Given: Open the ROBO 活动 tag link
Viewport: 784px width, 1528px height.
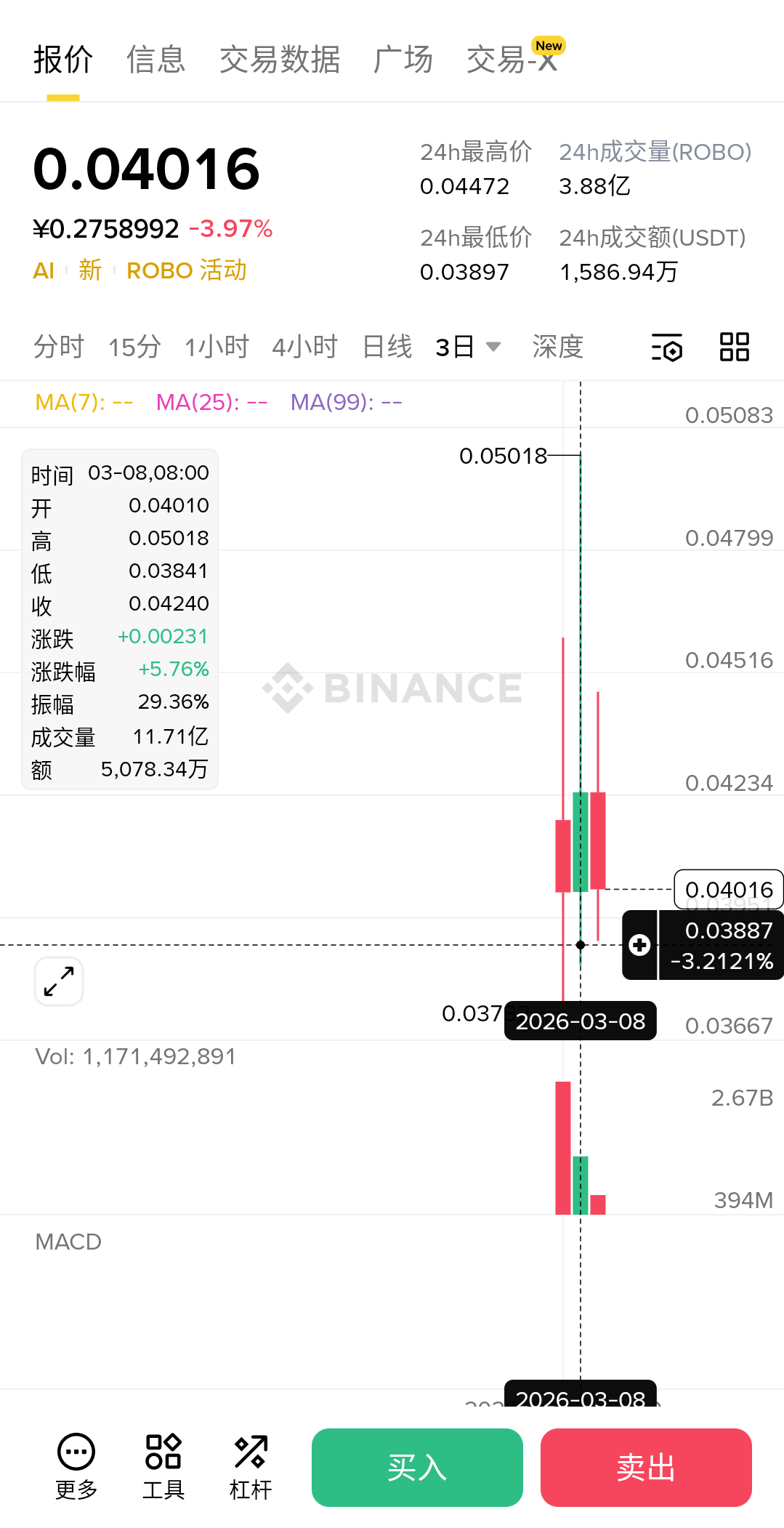Looking at the screenshot, I should pos(187,270).
